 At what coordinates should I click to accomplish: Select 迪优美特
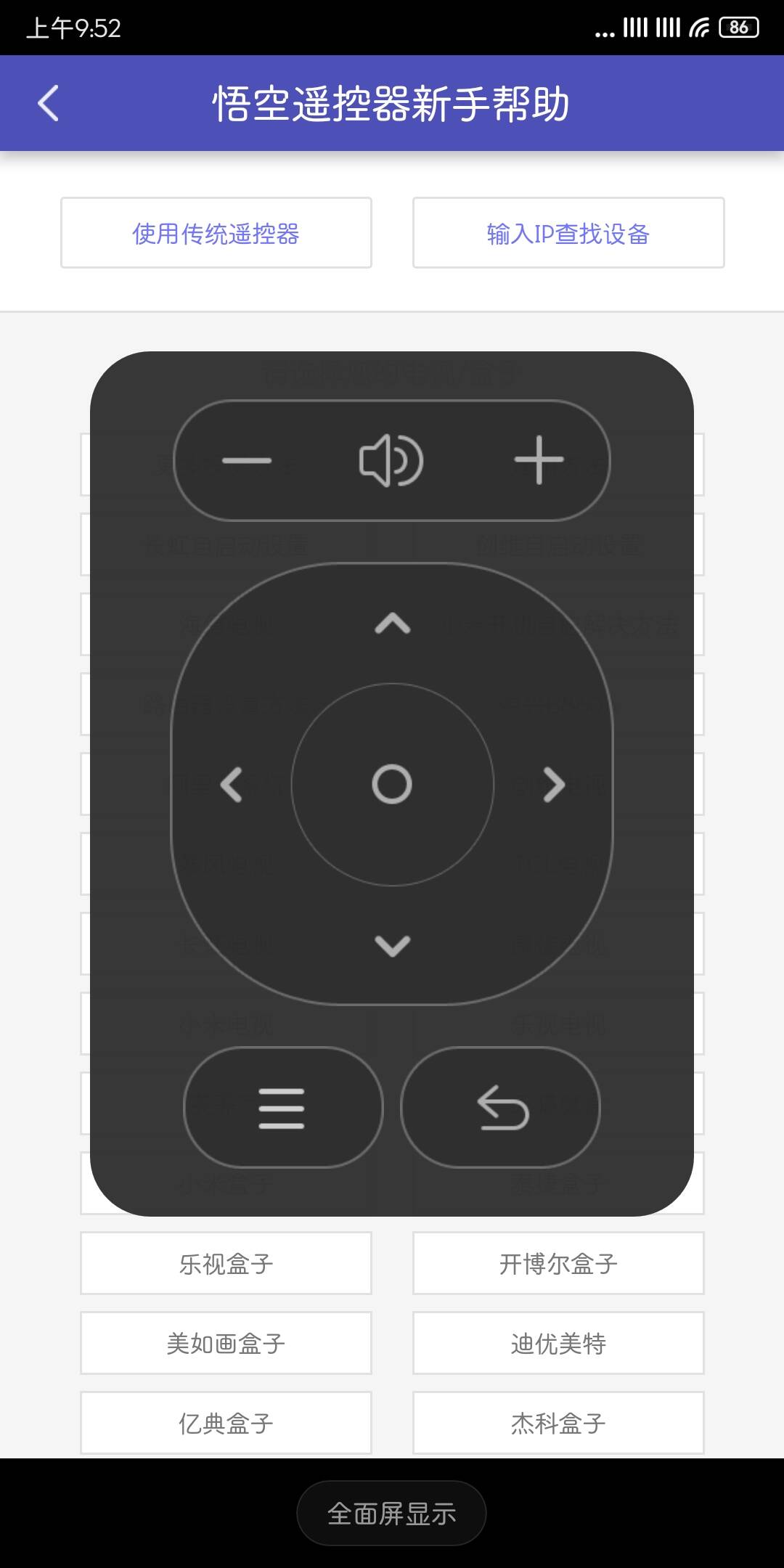coord(558,1344)
